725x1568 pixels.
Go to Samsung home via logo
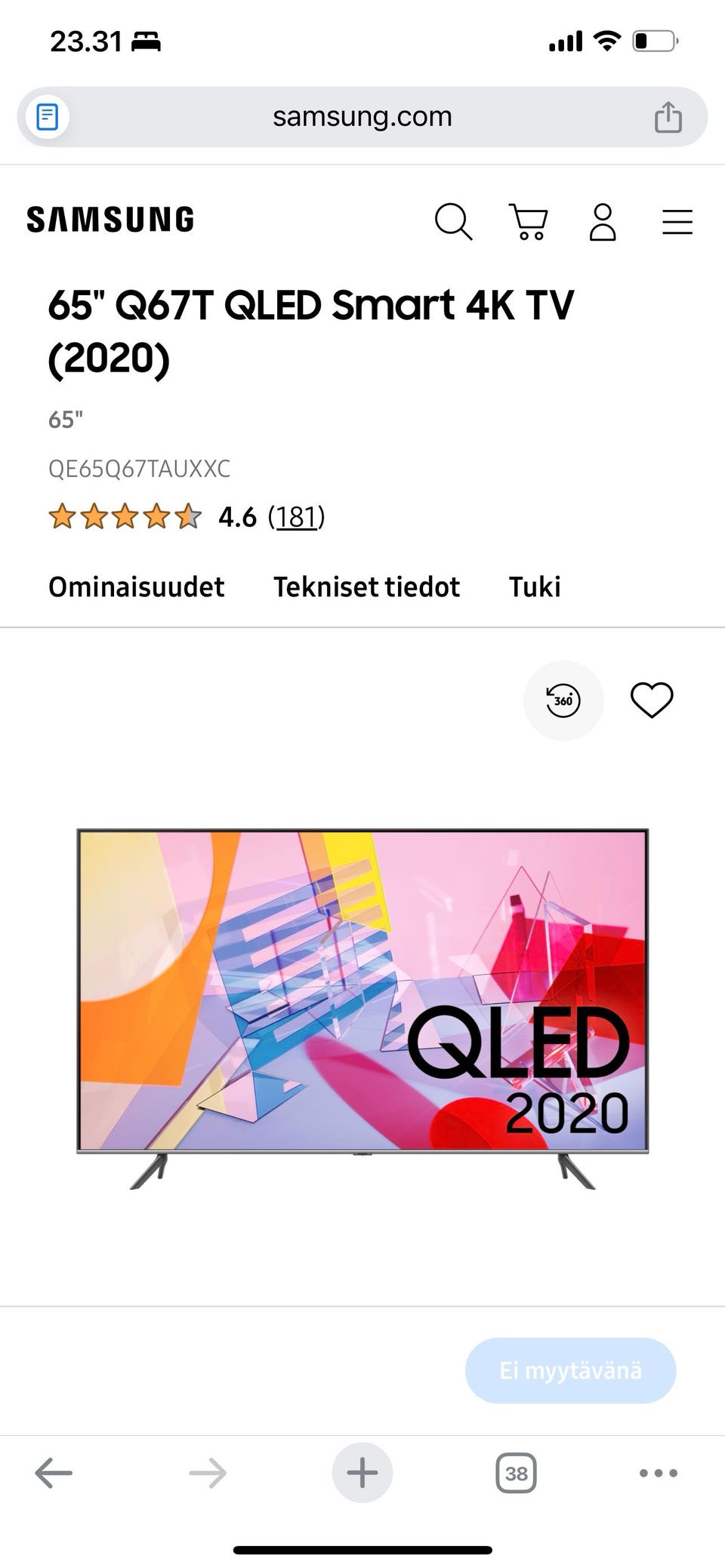pyautogui.click(x=110, y=220)
